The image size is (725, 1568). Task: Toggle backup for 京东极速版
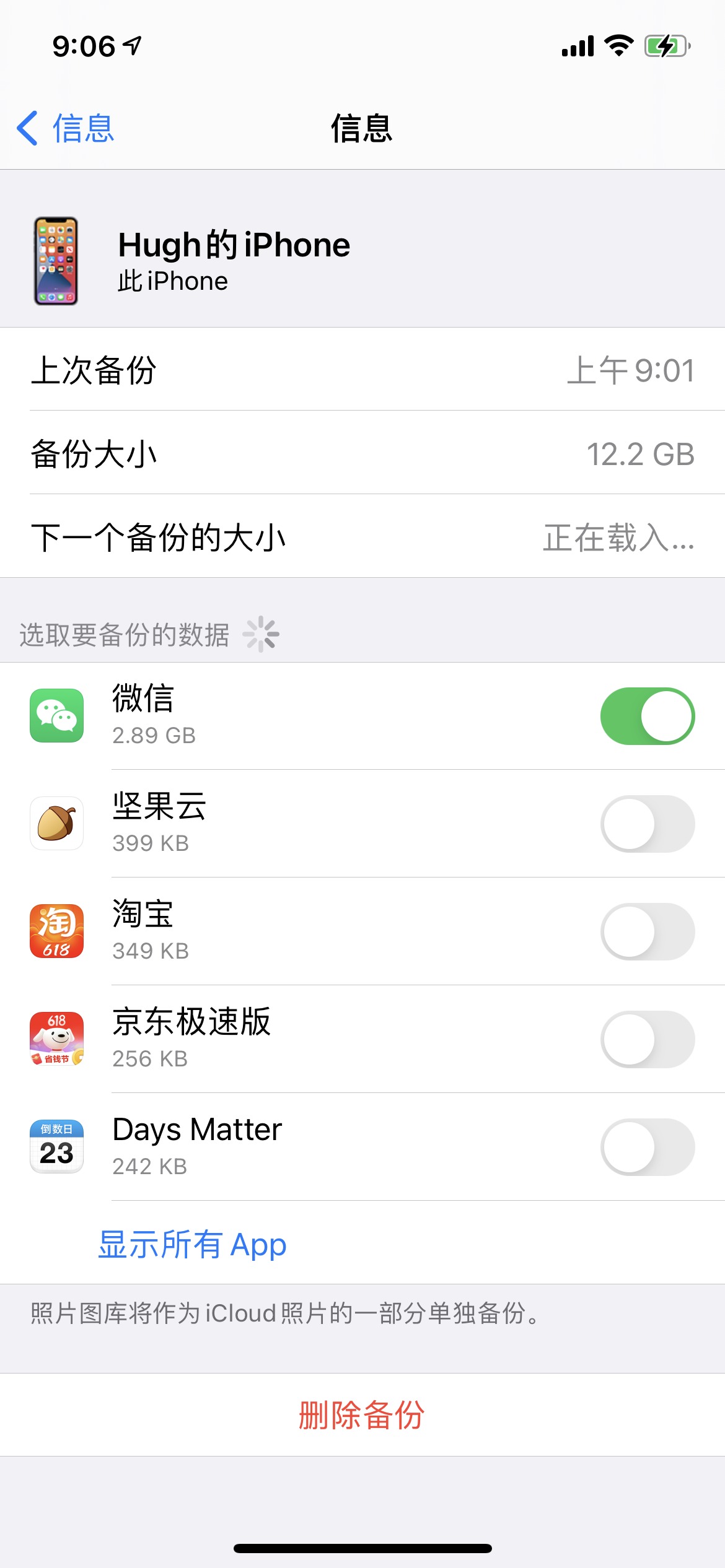(x=647, y=1040)
